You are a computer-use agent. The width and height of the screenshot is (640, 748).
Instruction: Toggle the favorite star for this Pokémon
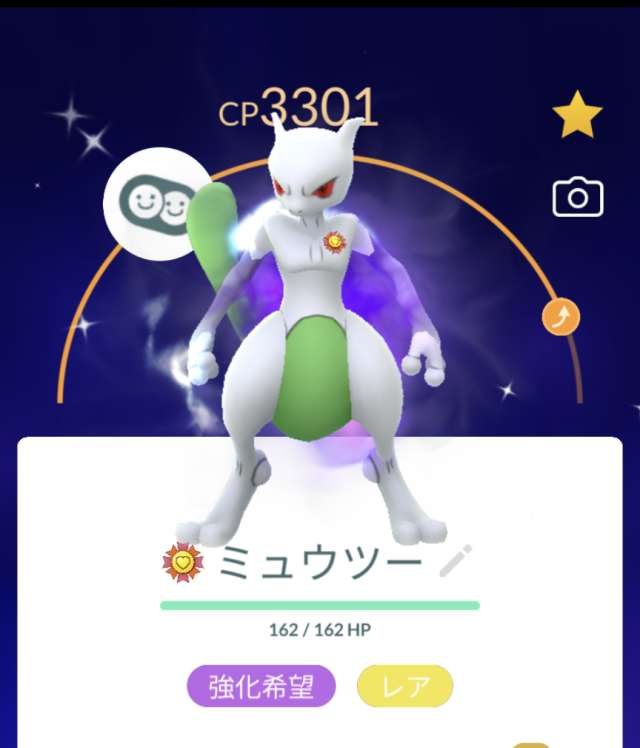click(x=577, y=114)
